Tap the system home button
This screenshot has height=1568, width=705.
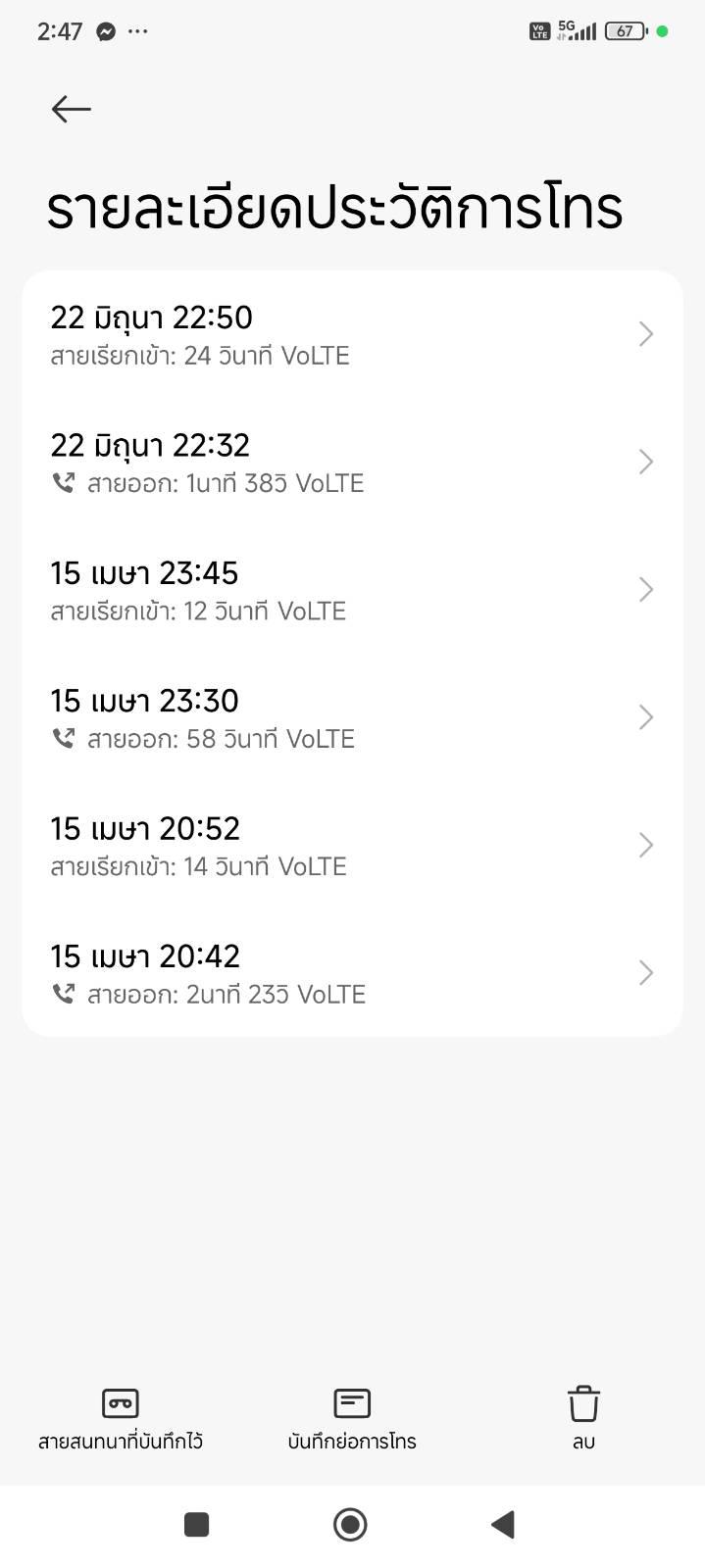pos(350,1524)
